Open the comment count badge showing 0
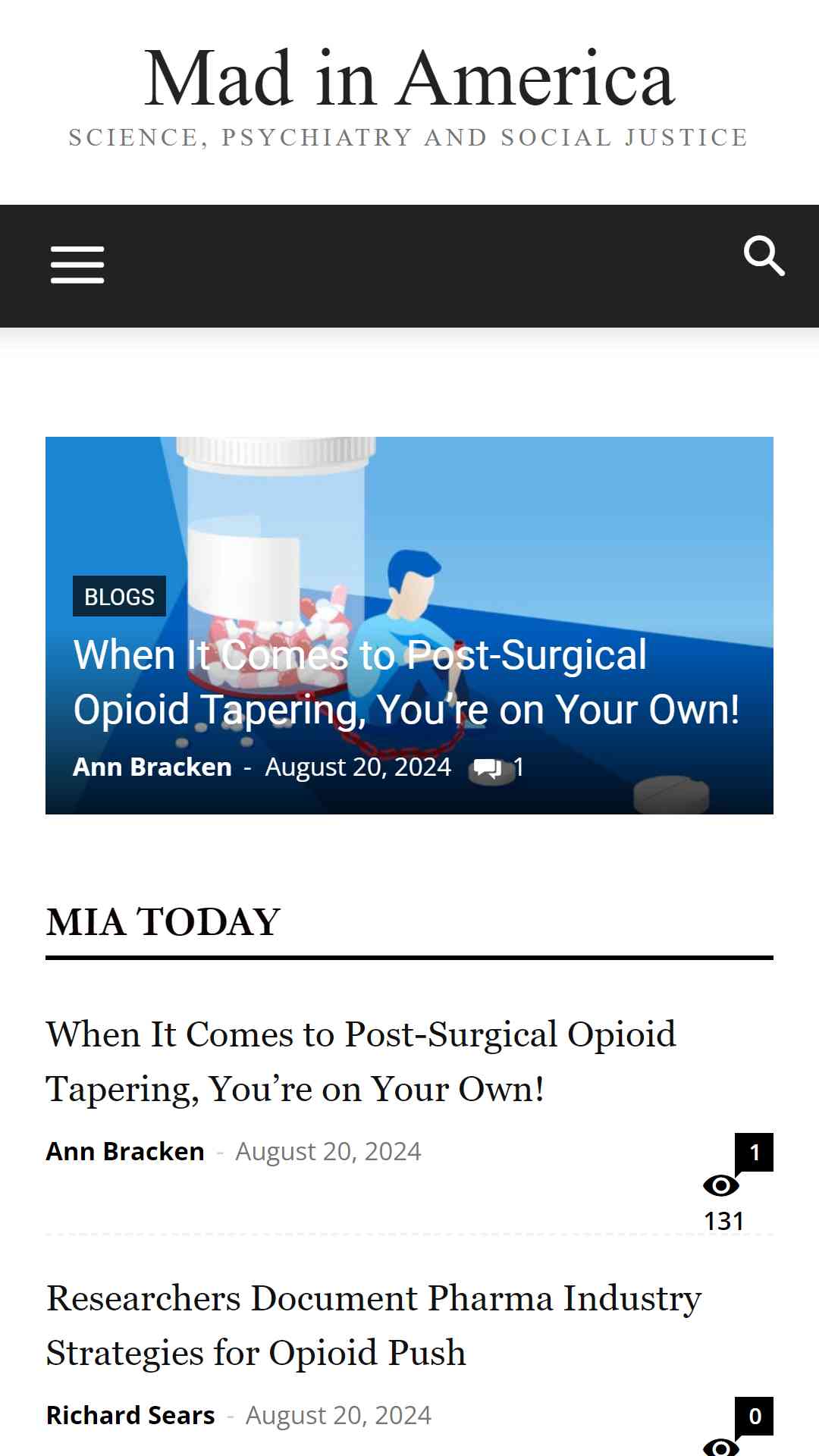Screen dimensions: 819x1456 754,1417
